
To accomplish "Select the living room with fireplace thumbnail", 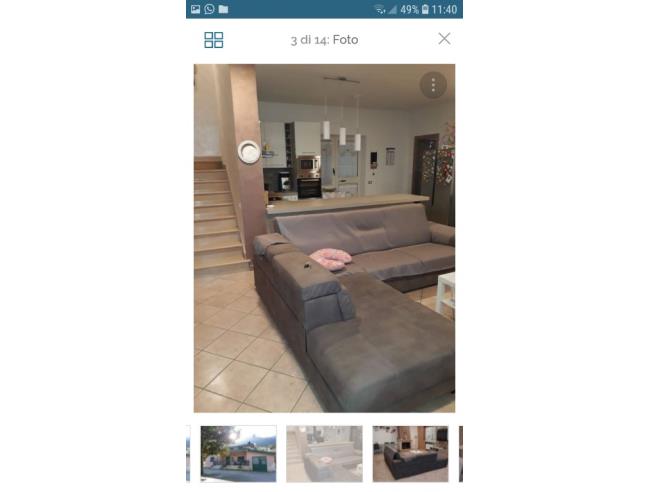I will point(410,454).
